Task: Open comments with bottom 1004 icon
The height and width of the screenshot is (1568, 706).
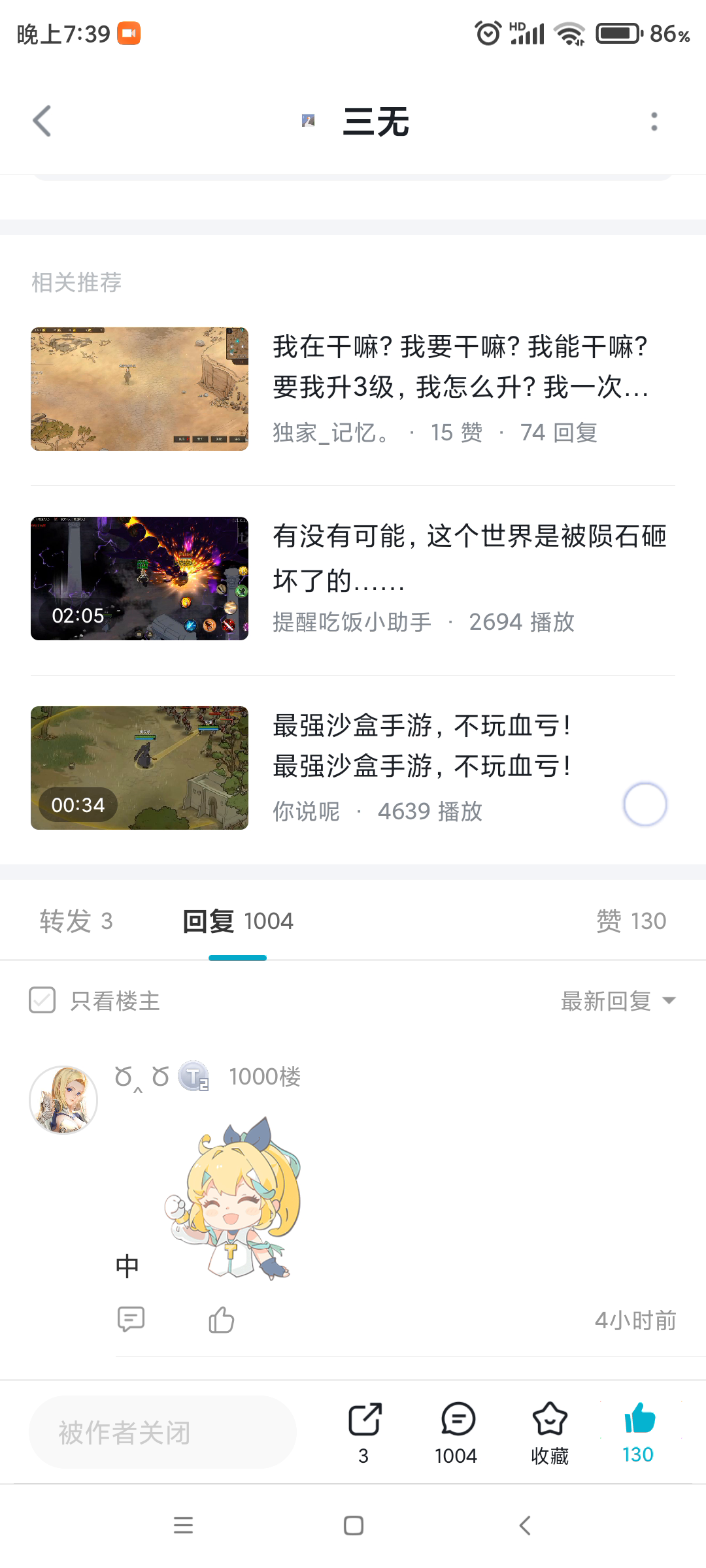Action: click(457, 1431)
